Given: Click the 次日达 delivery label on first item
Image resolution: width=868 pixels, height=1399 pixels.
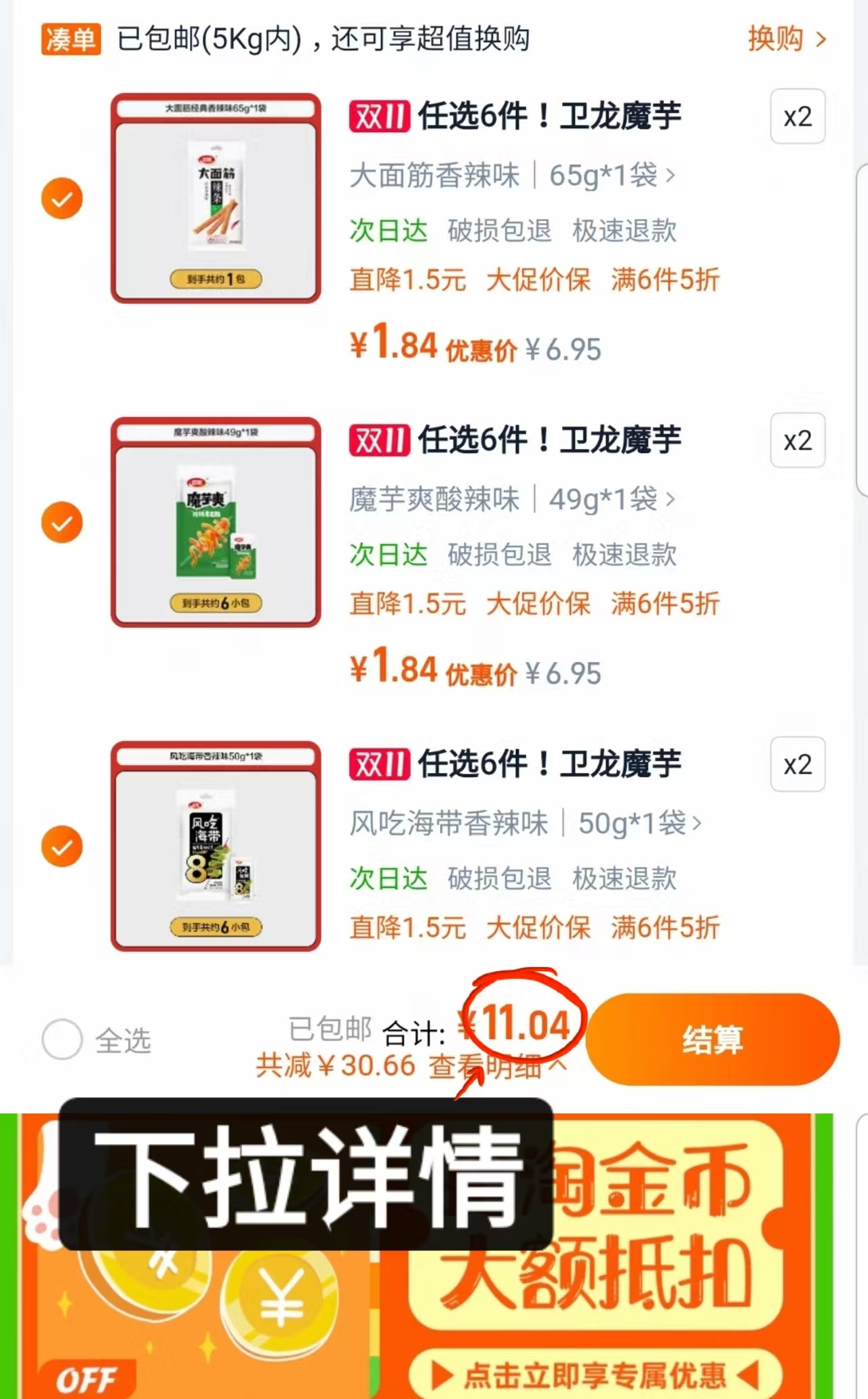Looking at the screenshot, I should tap(389, 231).
